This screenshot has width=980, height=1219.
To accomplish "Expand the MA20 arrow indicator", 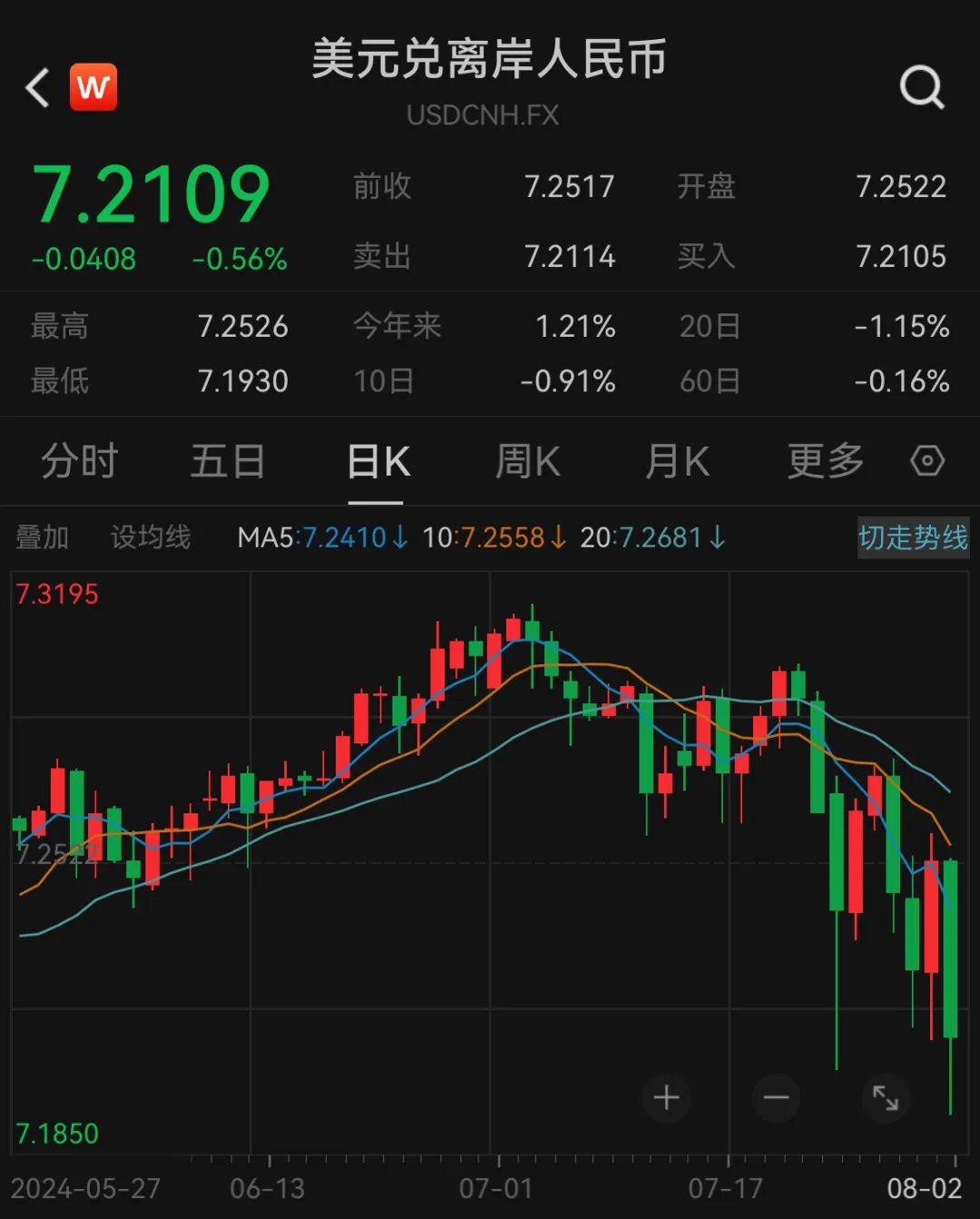I will click(717, 537).
